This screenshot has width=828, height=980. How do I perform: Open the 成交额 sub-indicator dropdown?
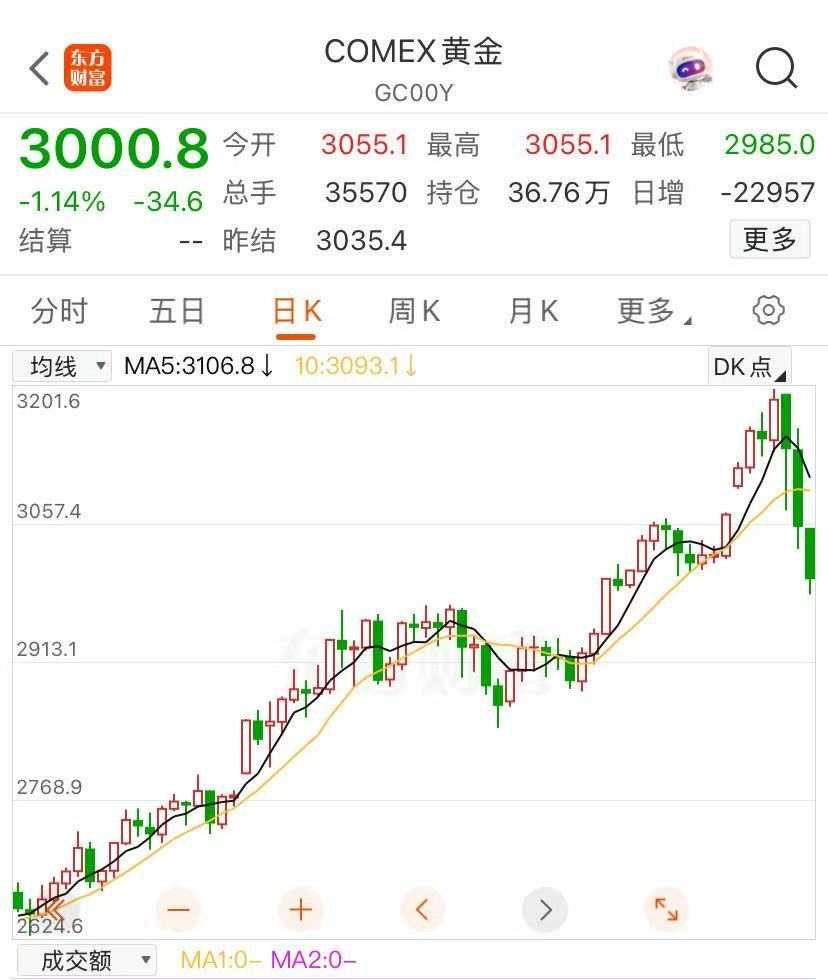click(87, 961)
